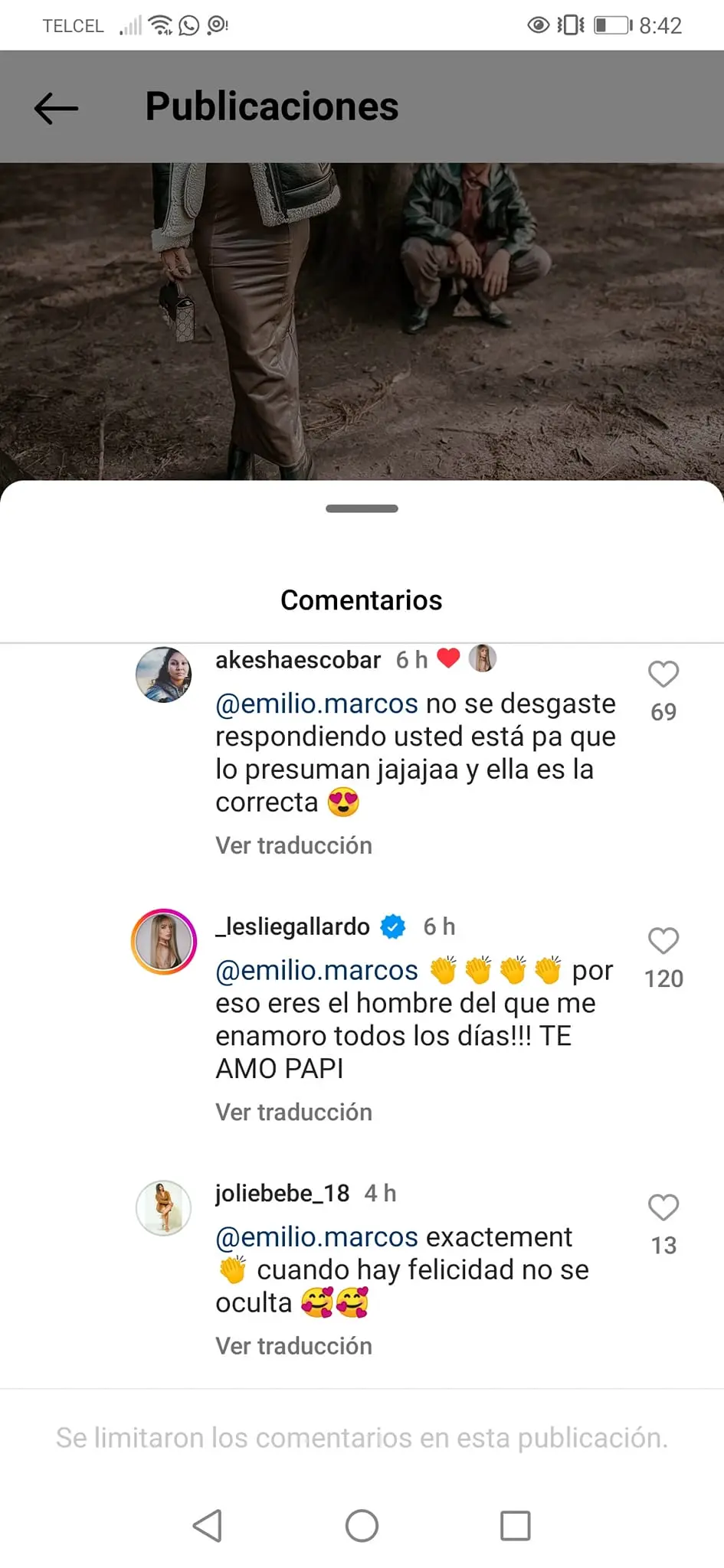This screenshot has width=724, height=1568.
Task: Like _lesliegallardo's comment
Action: point(663,941)
